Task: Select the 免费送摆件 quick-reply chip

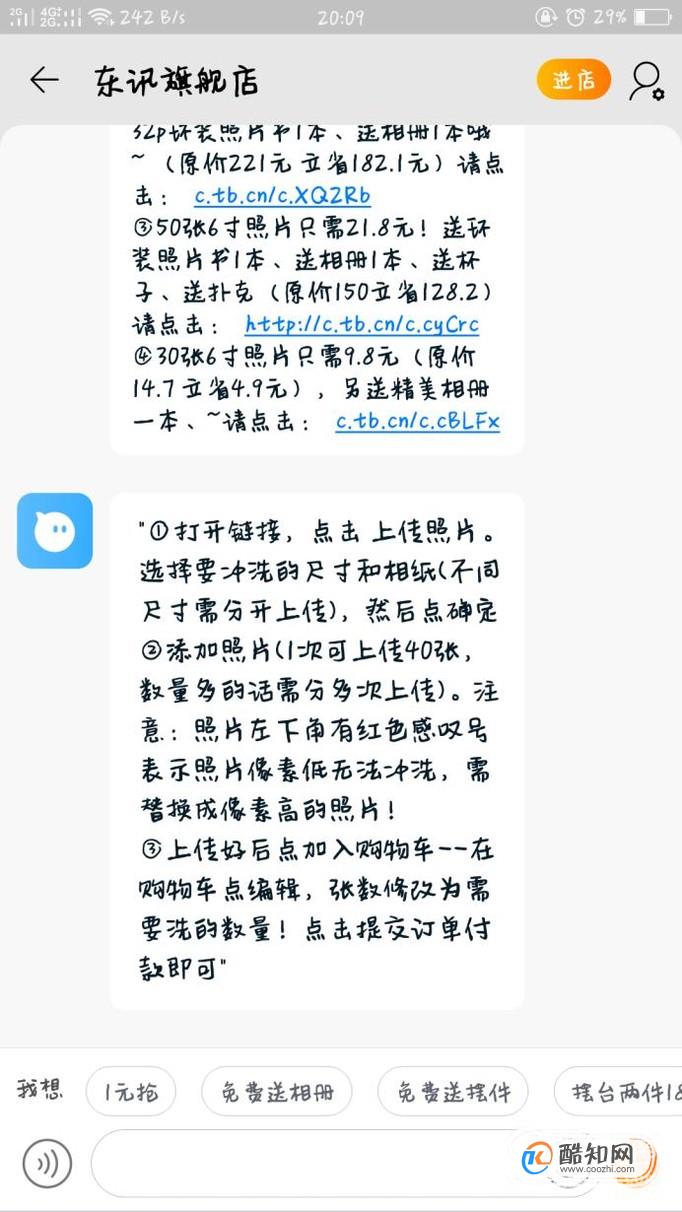Action: [x=453, y=1092]
